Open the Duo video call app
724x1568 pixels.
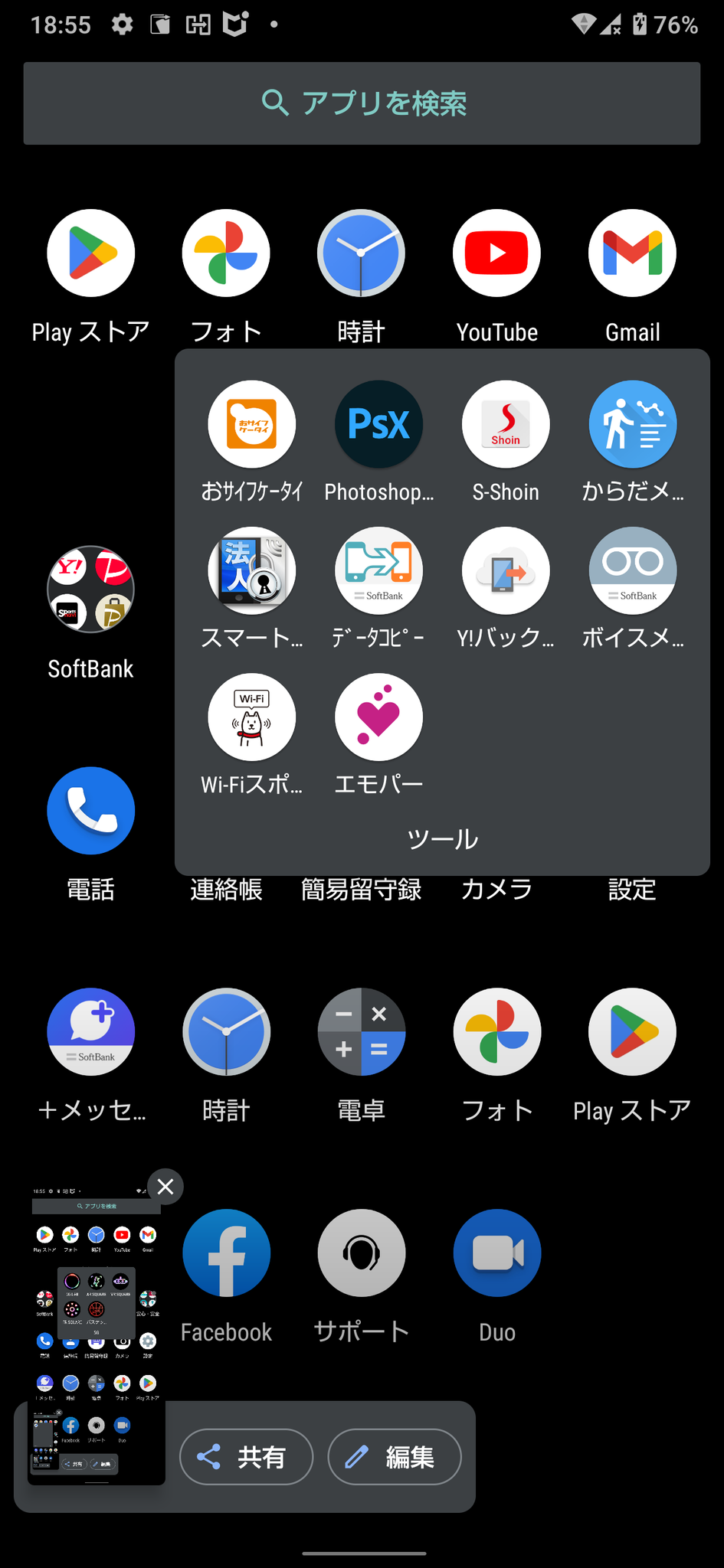(x=496, y=1253)
